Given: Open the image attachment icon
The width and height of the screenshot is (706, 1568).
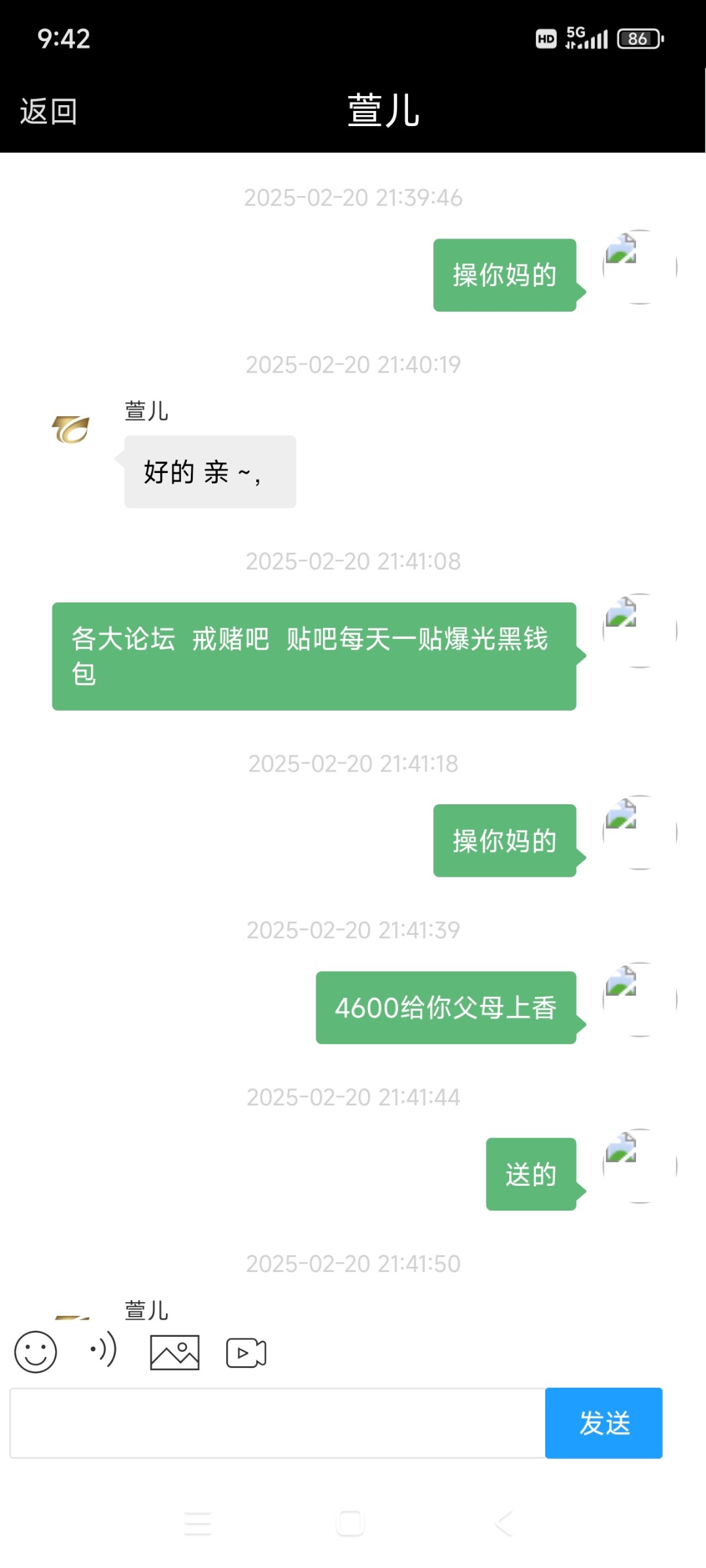Looking at the screenshot, I should [175, 1351].
